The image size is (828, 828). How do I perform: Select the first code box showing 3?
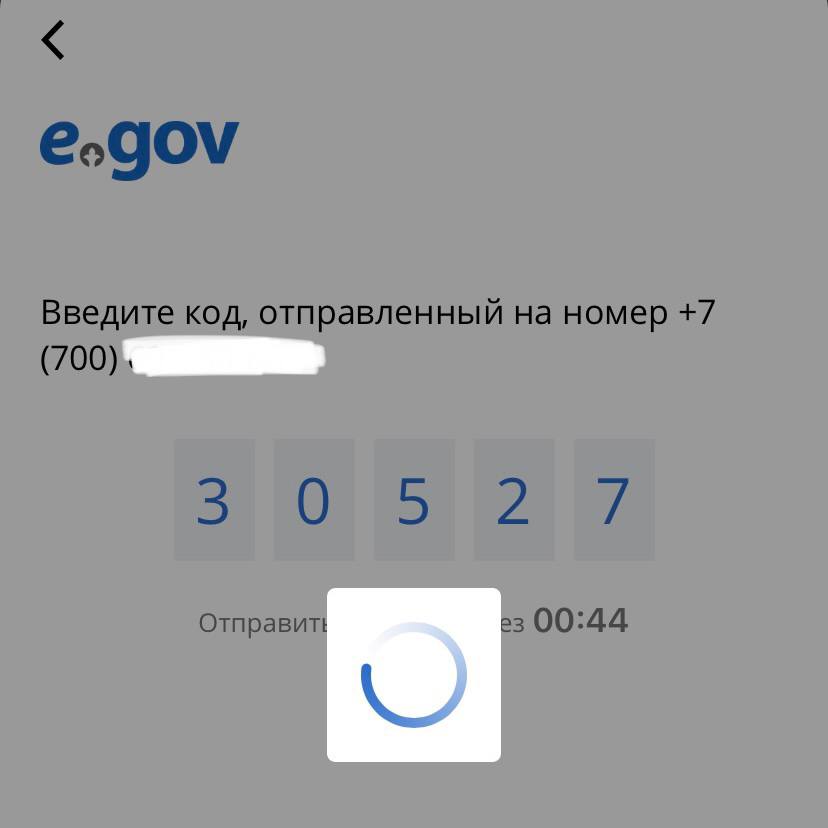click(x=214, y=500)
